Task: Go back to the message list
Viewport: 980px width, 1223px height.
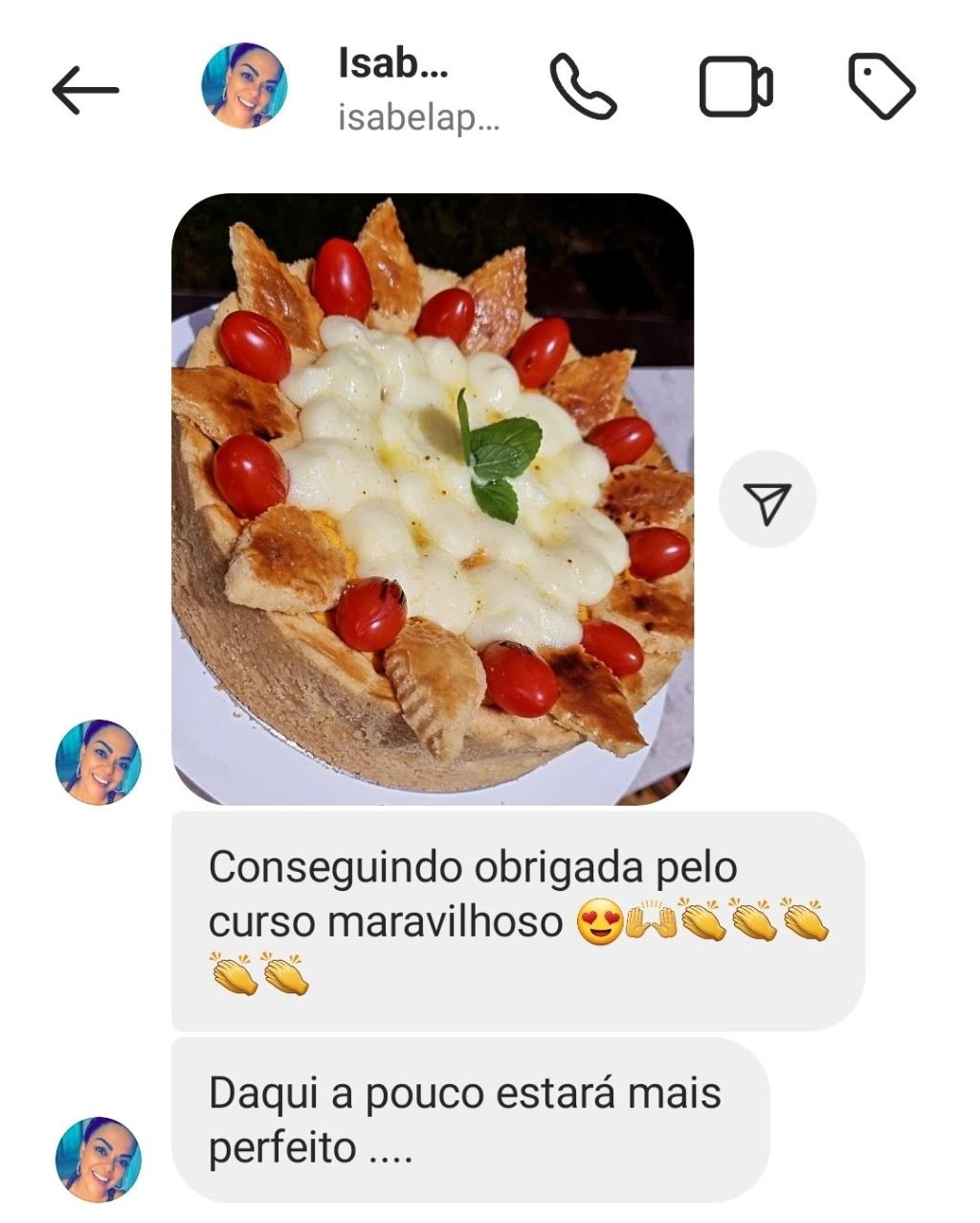Action: click(x=85, y=91)
